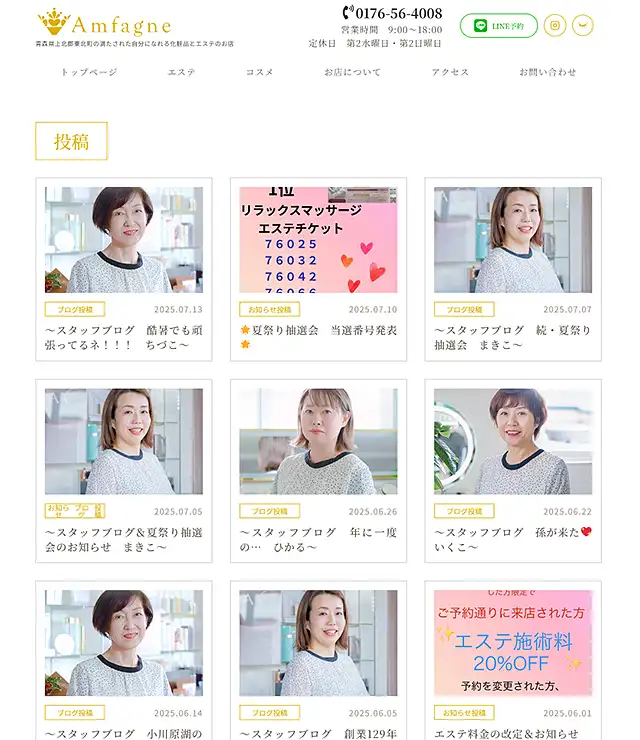Open the お問い合わせ page

click(547, 72)
